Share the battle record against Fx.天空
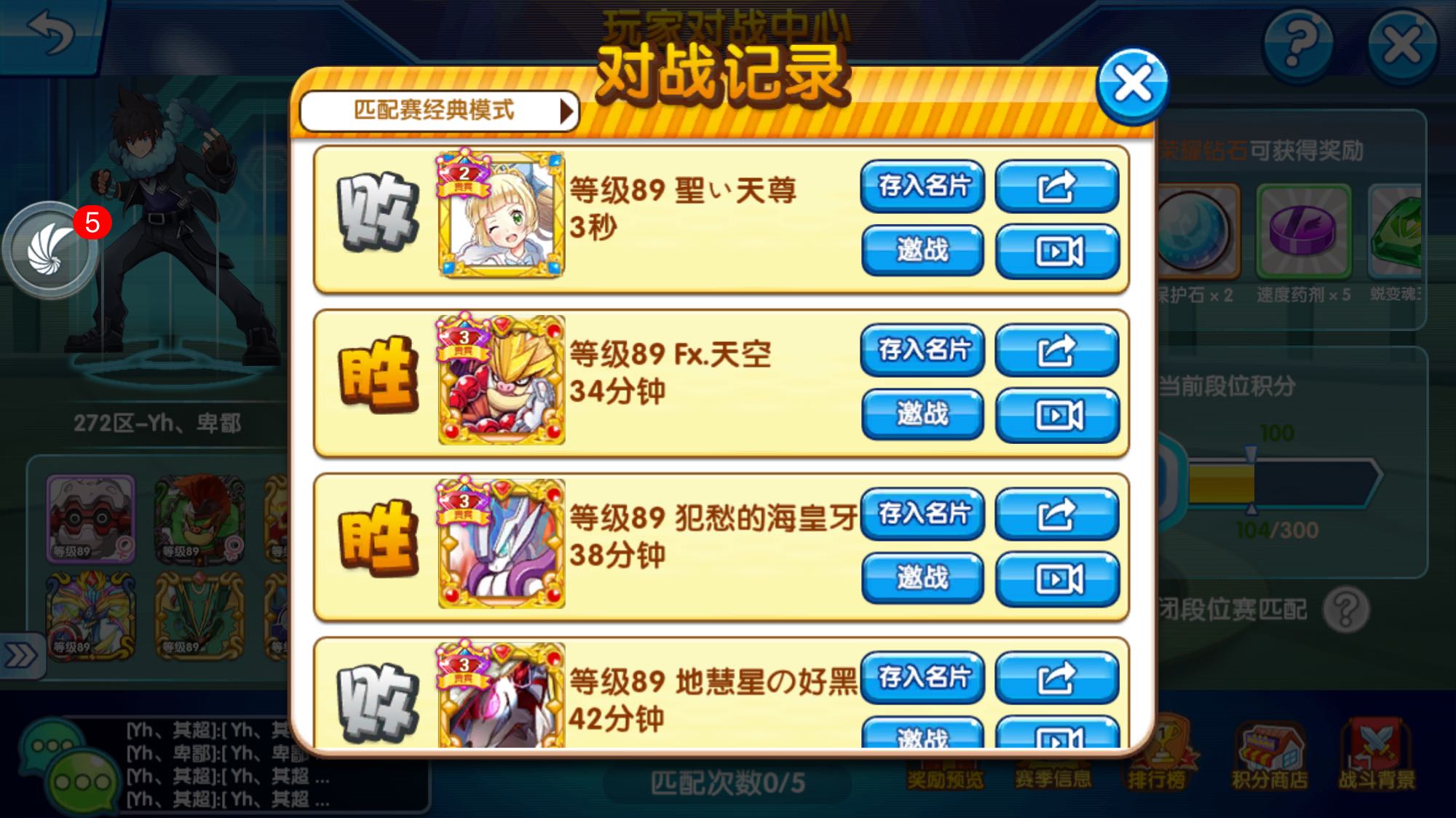 pyautogui.click(x=1057, y=350)
